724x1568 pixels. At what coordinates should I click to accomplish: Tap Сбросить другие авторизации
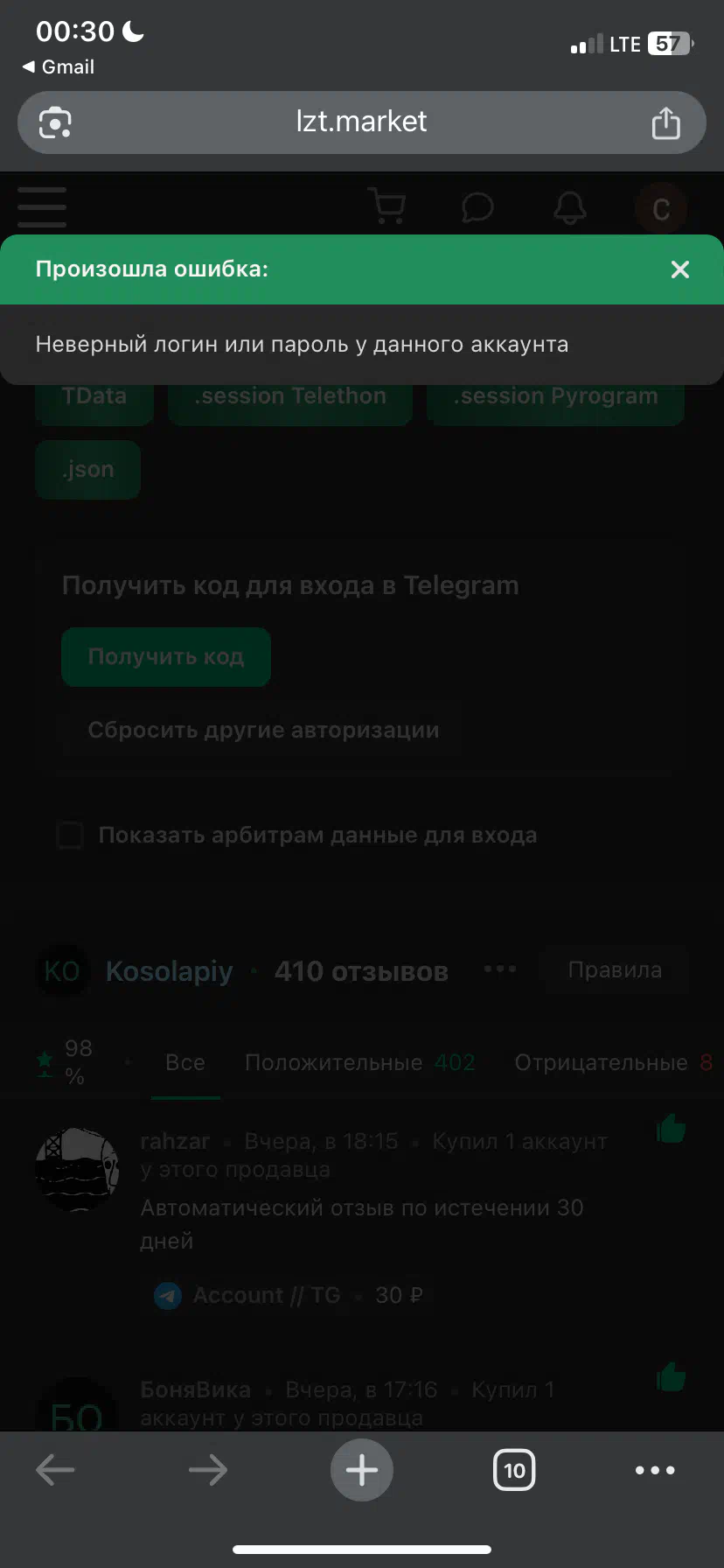click(x=263, y=731)
